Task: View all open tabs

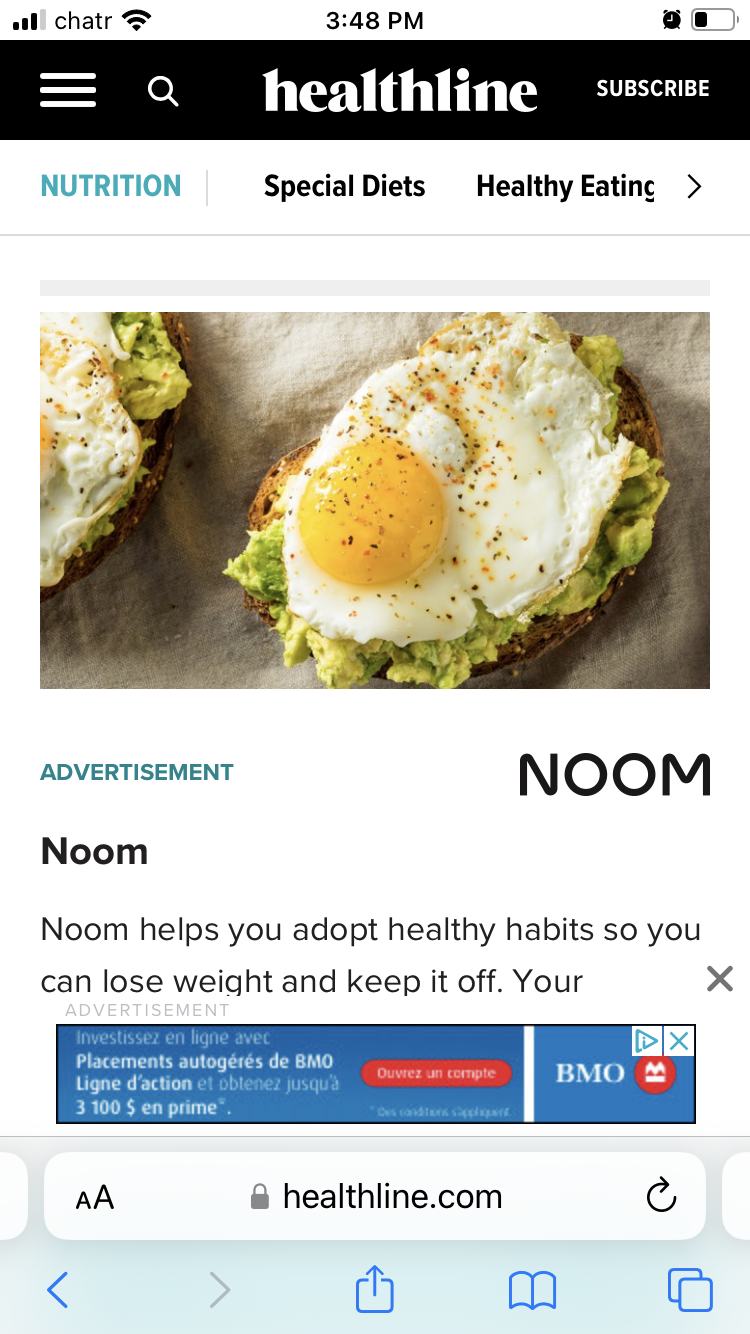Action: tap(690, 1290)
